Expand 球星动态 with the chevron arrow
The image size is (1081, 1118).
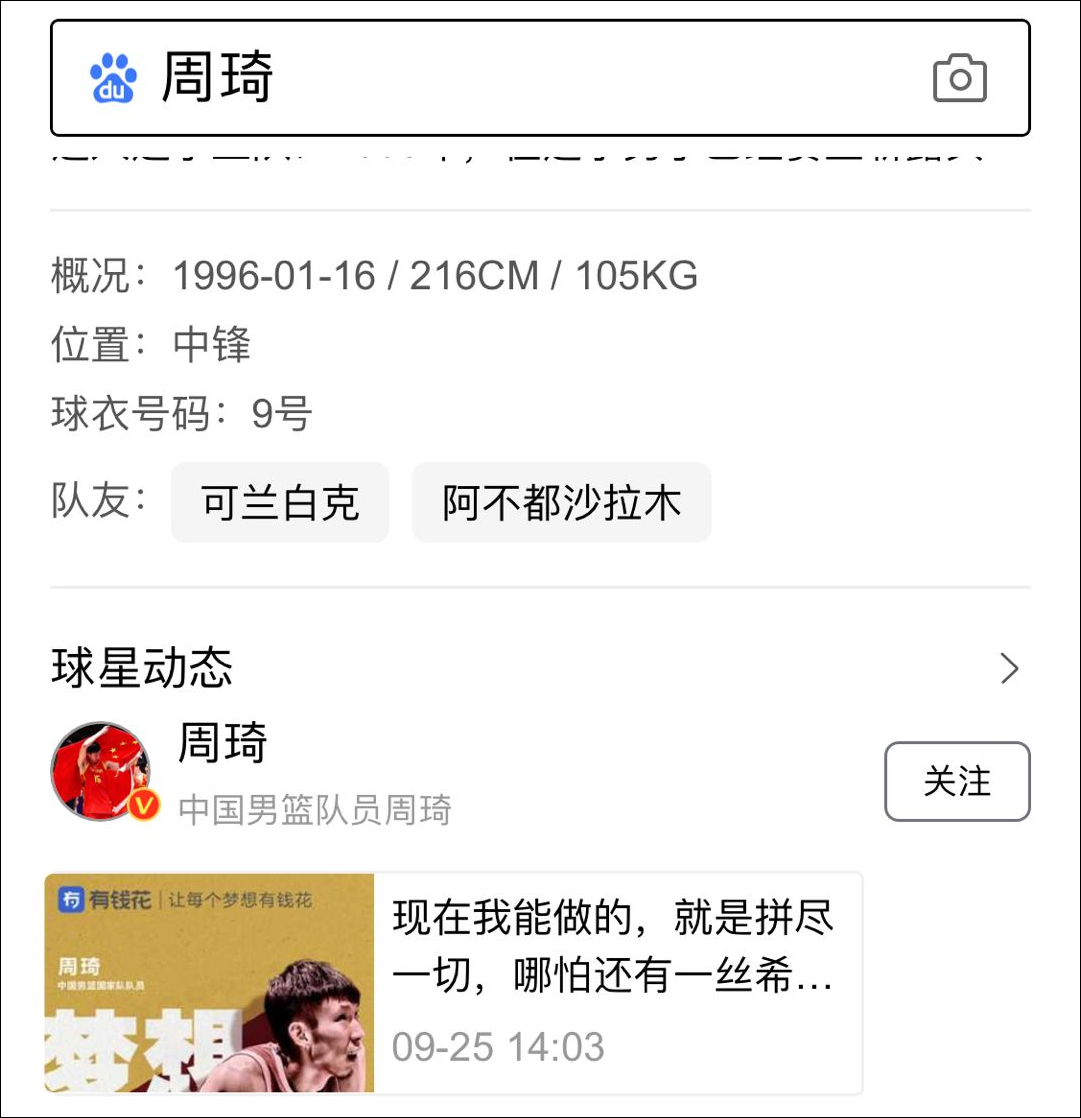click(1009, 668)
